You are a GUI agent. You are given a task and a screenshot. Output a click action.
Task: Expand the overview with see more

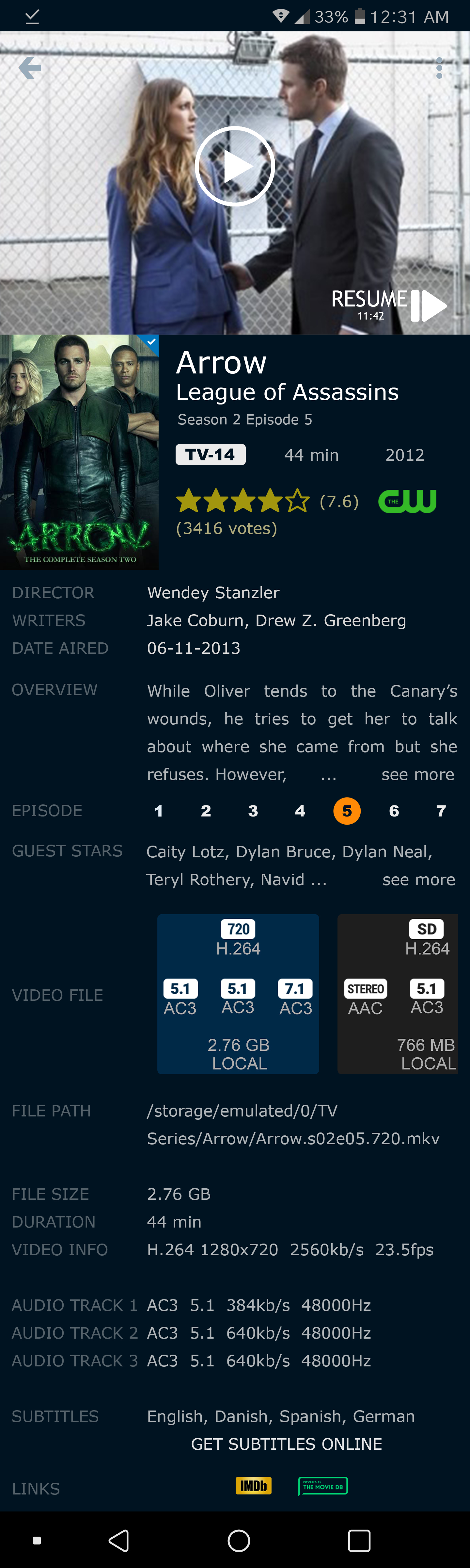coord(417,774)
